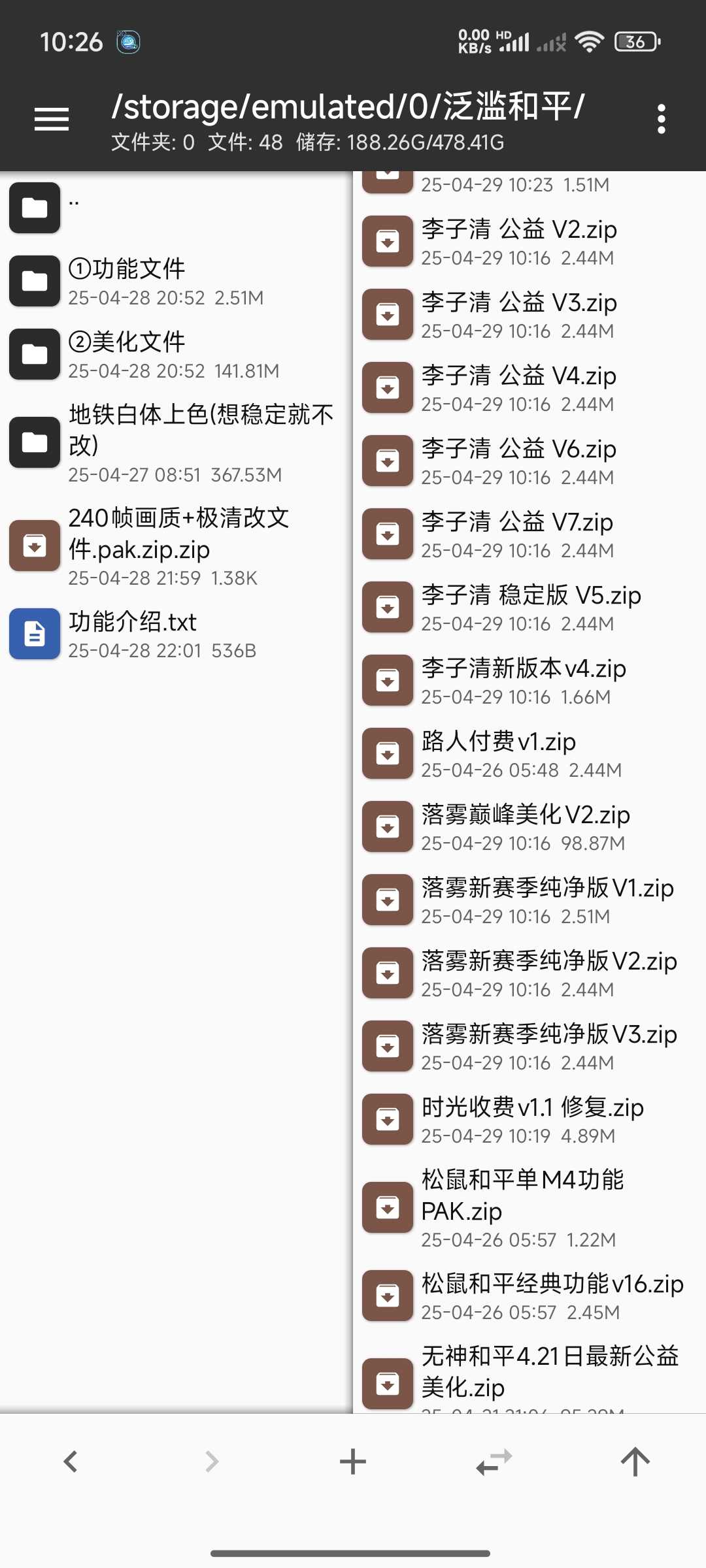This screenshot has height=1568, width=706.
Task: Open the ①功能文件 folder
Action: 176,282
